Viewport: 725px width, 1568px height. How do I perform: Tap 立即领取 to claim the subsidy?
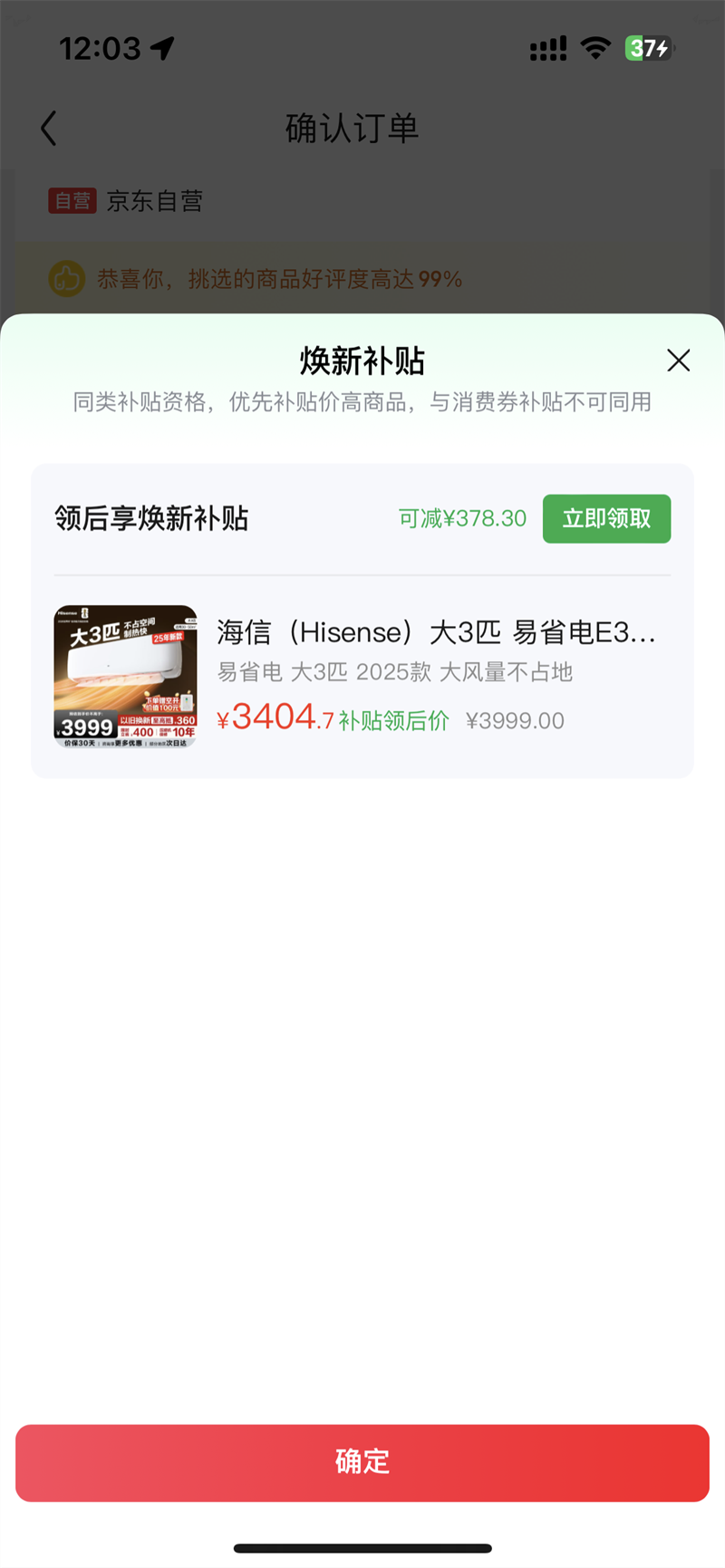[606, 518]
